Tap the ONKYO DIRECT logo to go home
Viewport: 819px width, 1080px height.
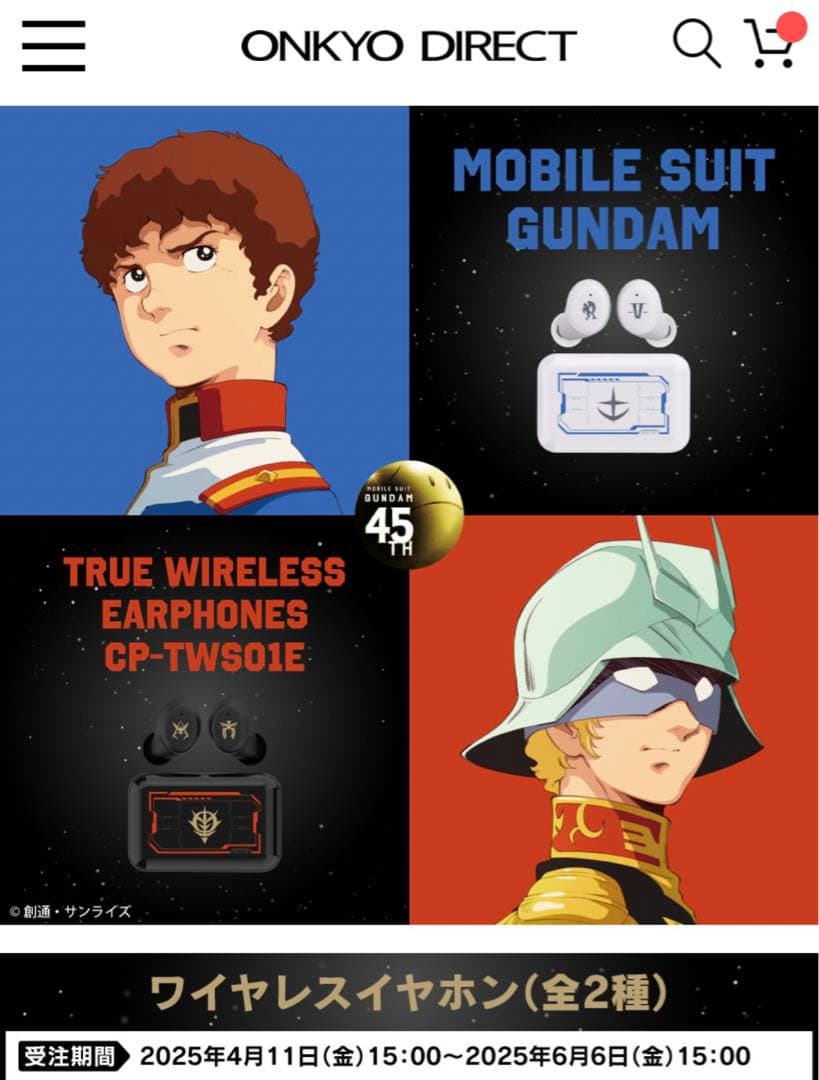408,46
